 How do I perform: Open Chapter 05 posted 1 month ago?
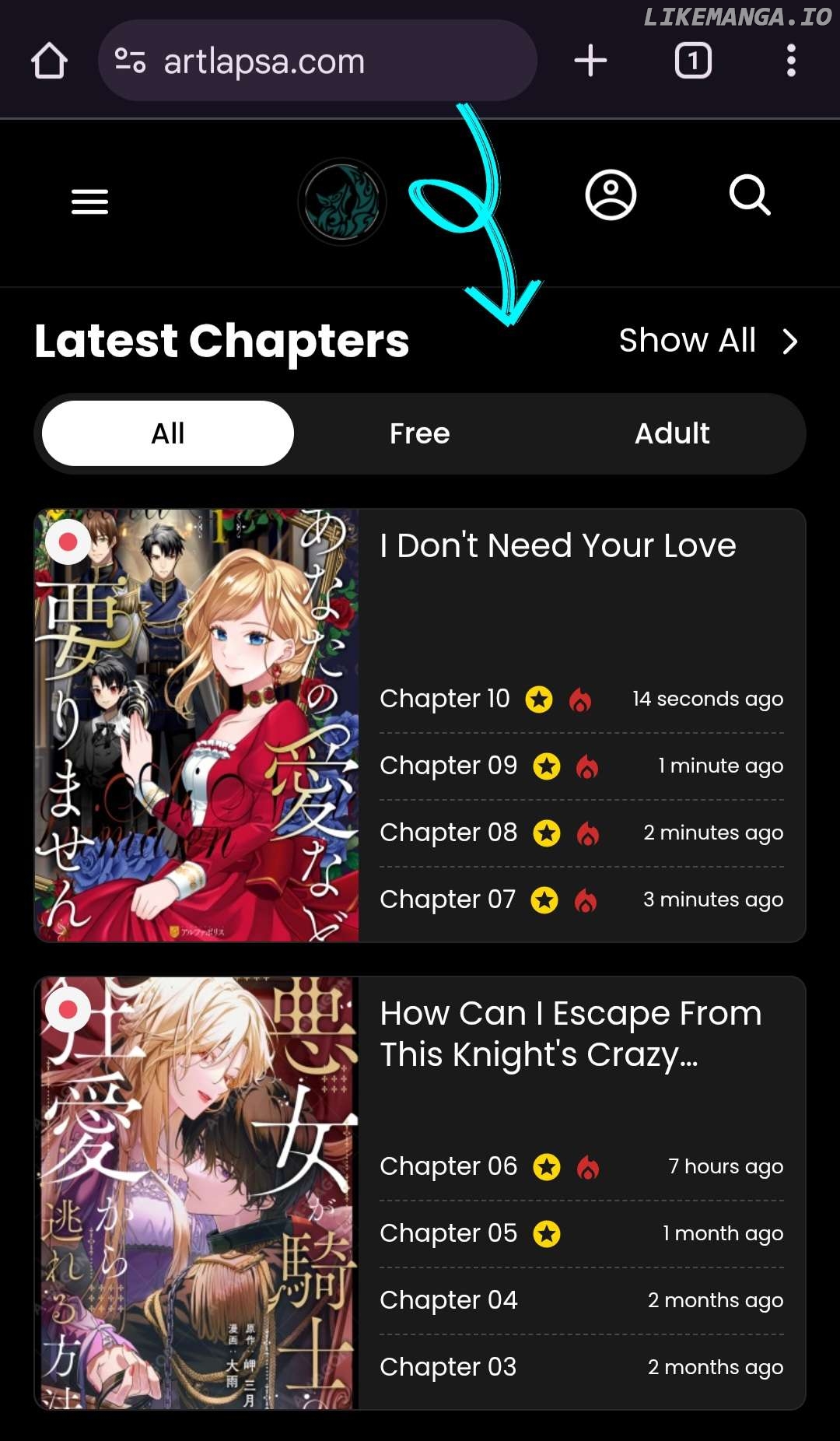tap(448, 1233)
